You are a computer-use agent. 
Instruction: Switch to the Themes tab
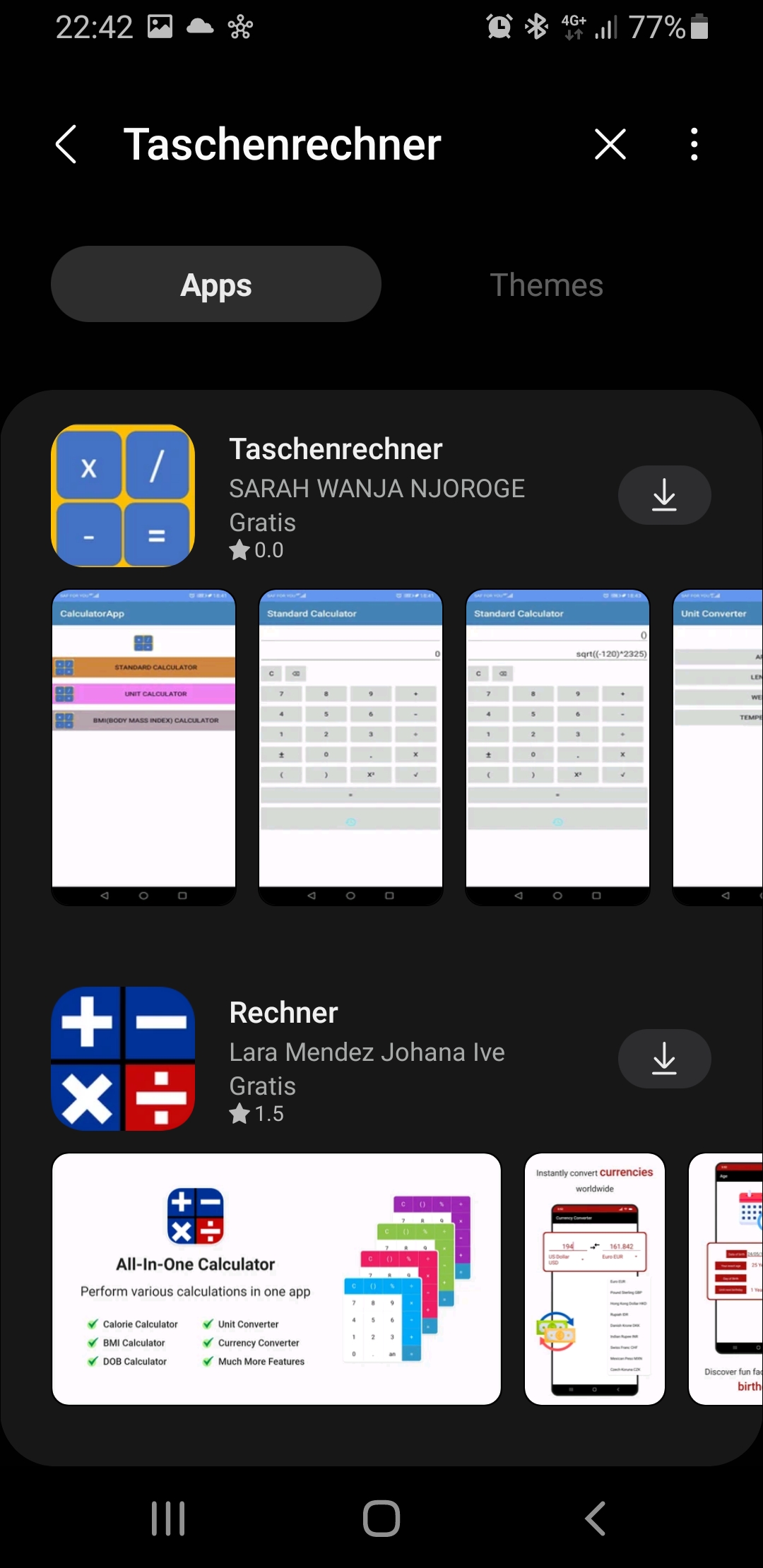(x=546, y=285)
